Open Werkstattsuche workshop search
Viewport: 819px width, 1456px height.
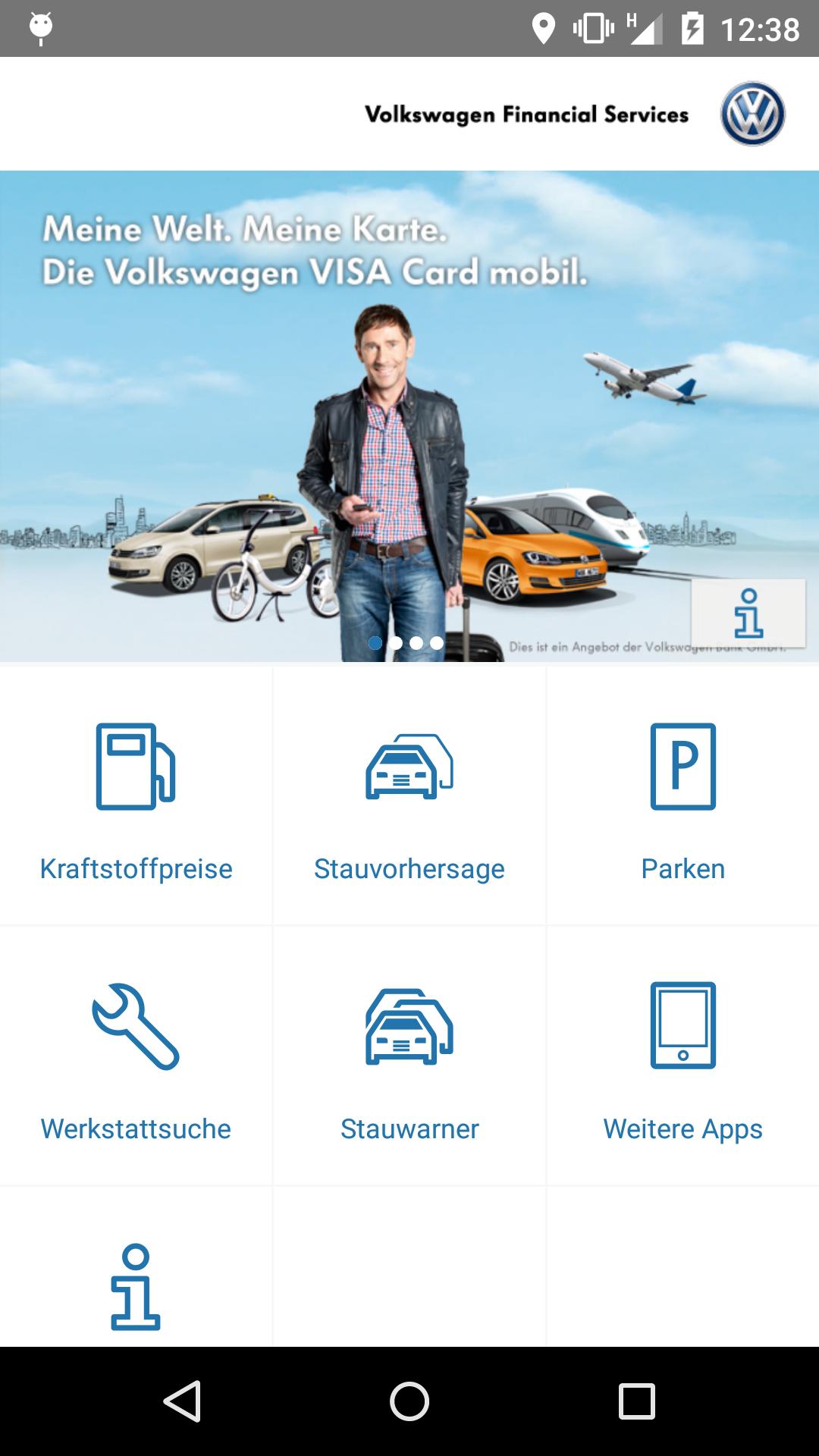coord(136,1056)
